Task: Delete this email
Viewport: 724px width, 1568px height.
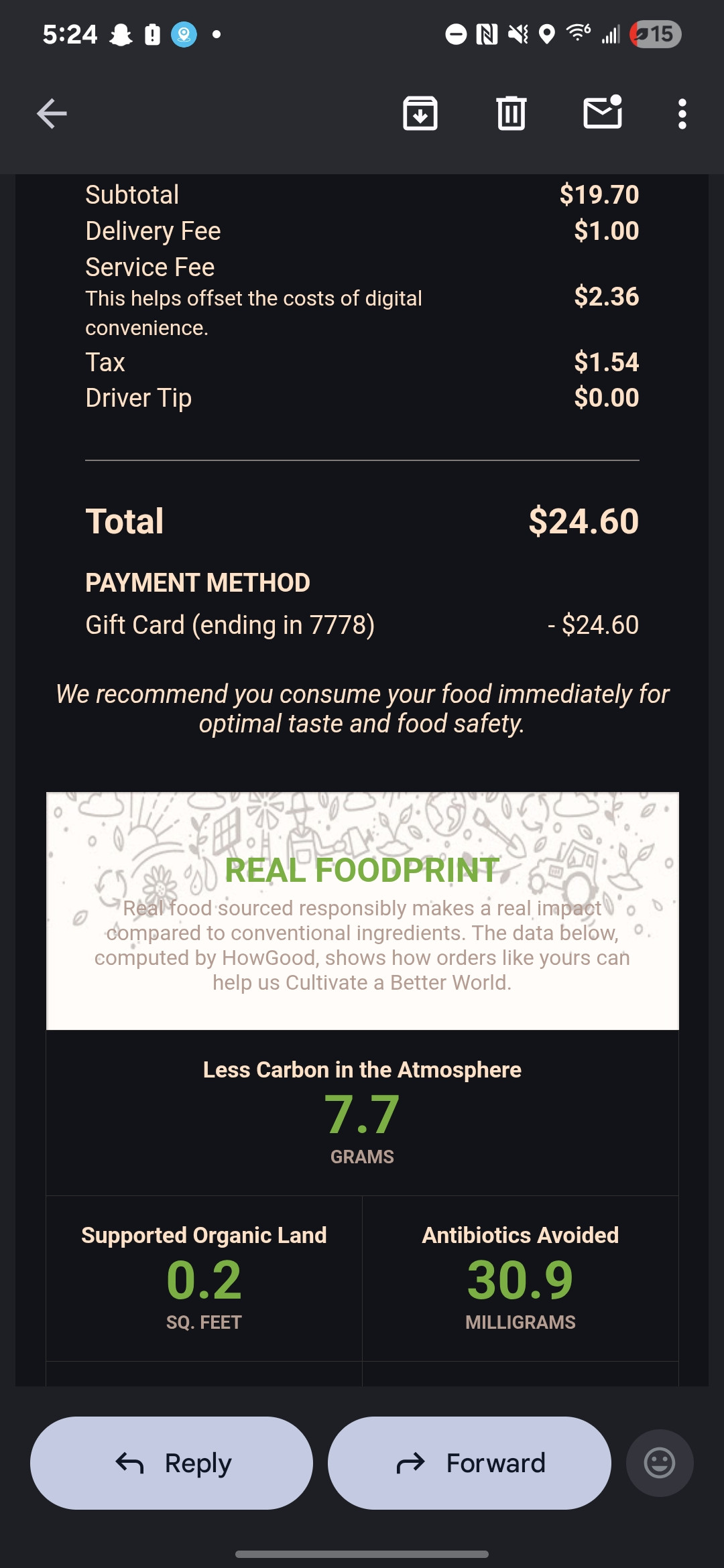Action: click(x=511, y=113)
